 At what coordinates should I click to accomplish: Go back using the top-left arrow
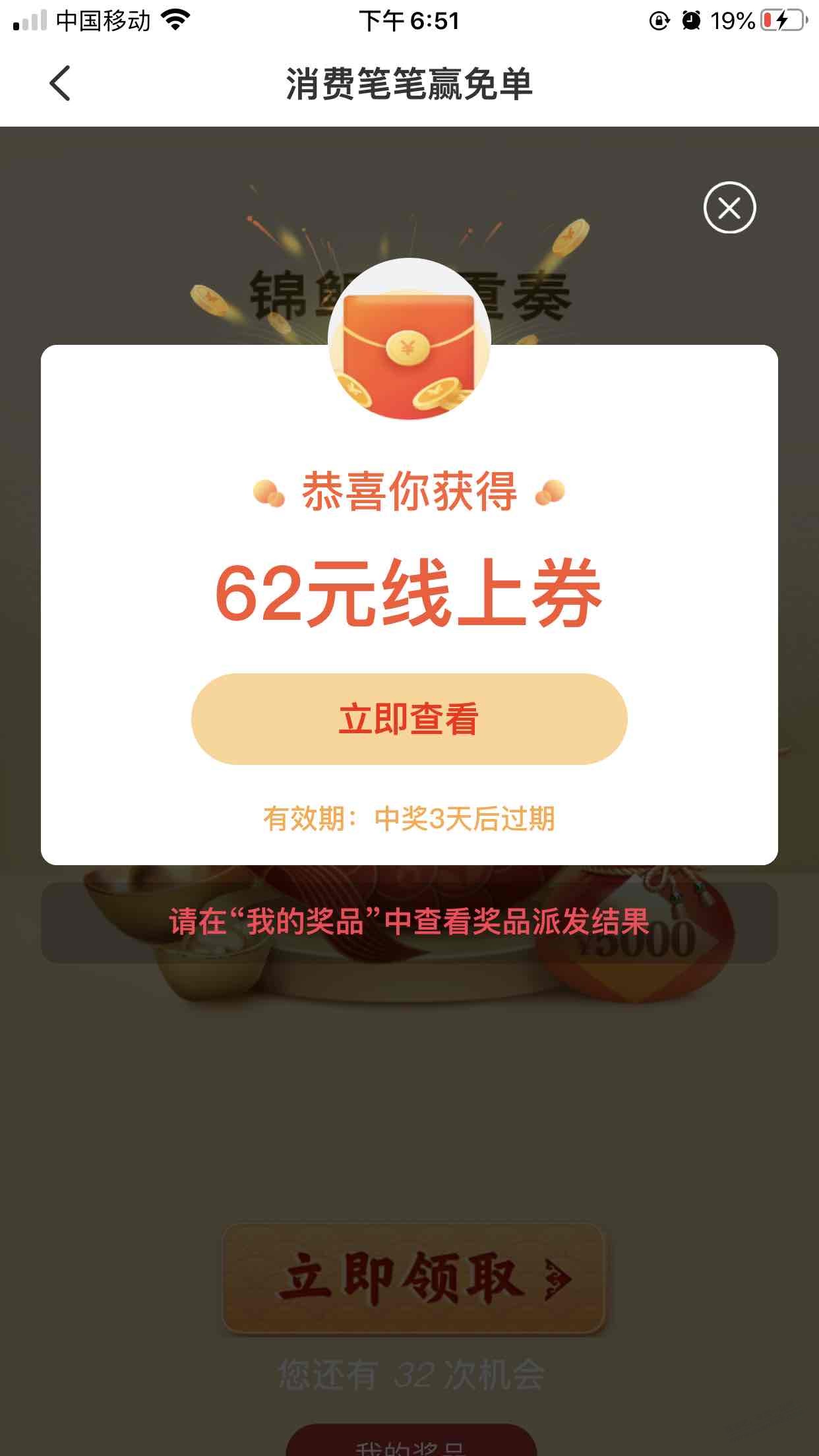[60, 84]
